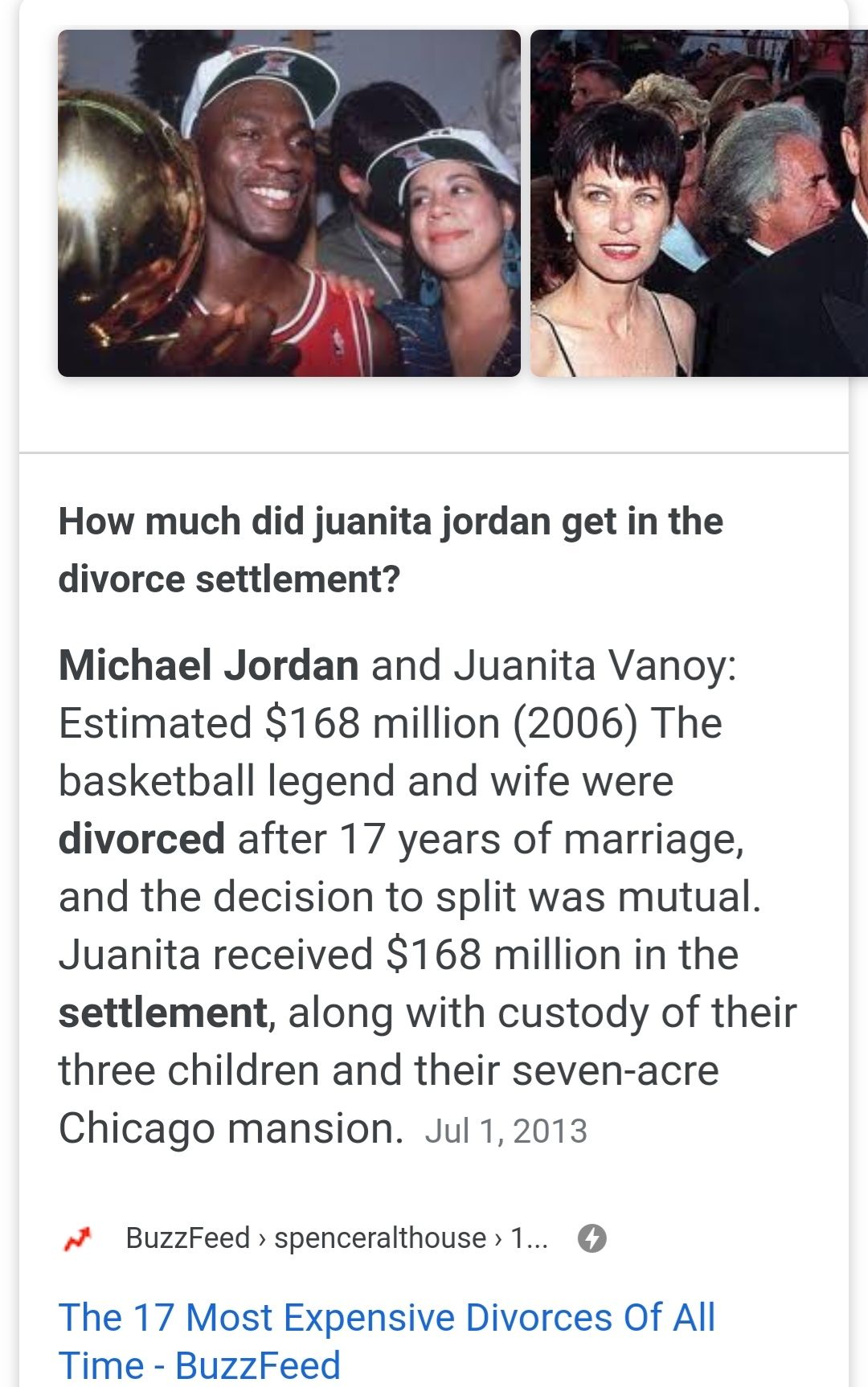The width and height of the screenshot is (868, 1387).
Task: Open the image showing the man holding a trophy
Action: pos(289,203)
